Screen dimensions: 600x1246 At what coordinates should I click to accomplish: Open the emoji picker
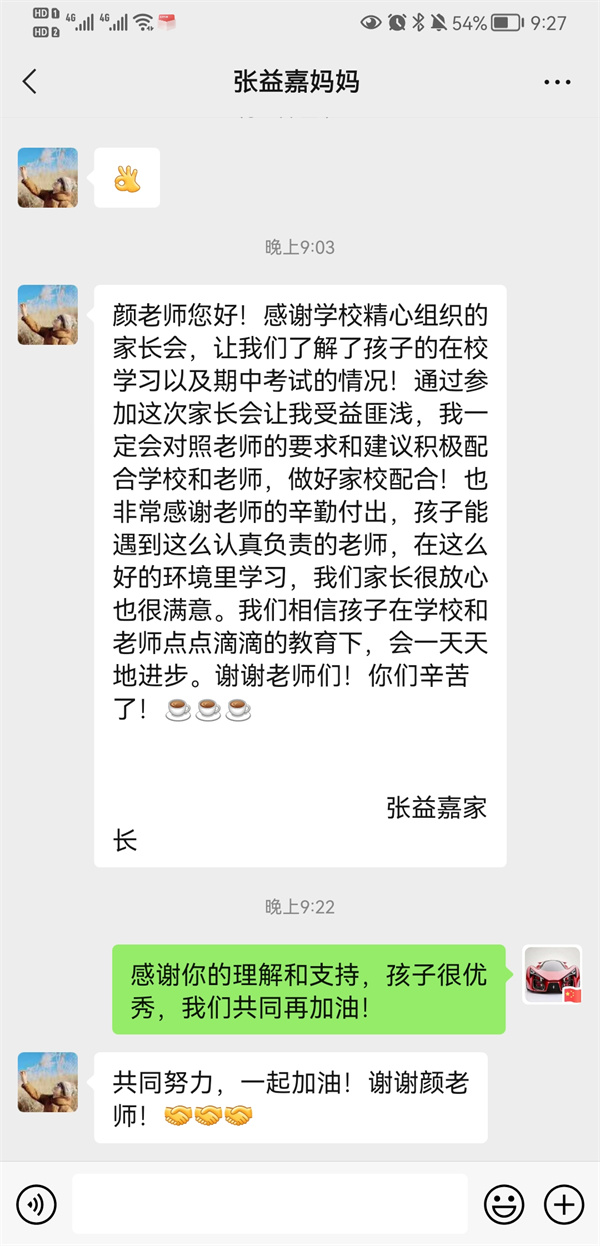point(504,1204)
